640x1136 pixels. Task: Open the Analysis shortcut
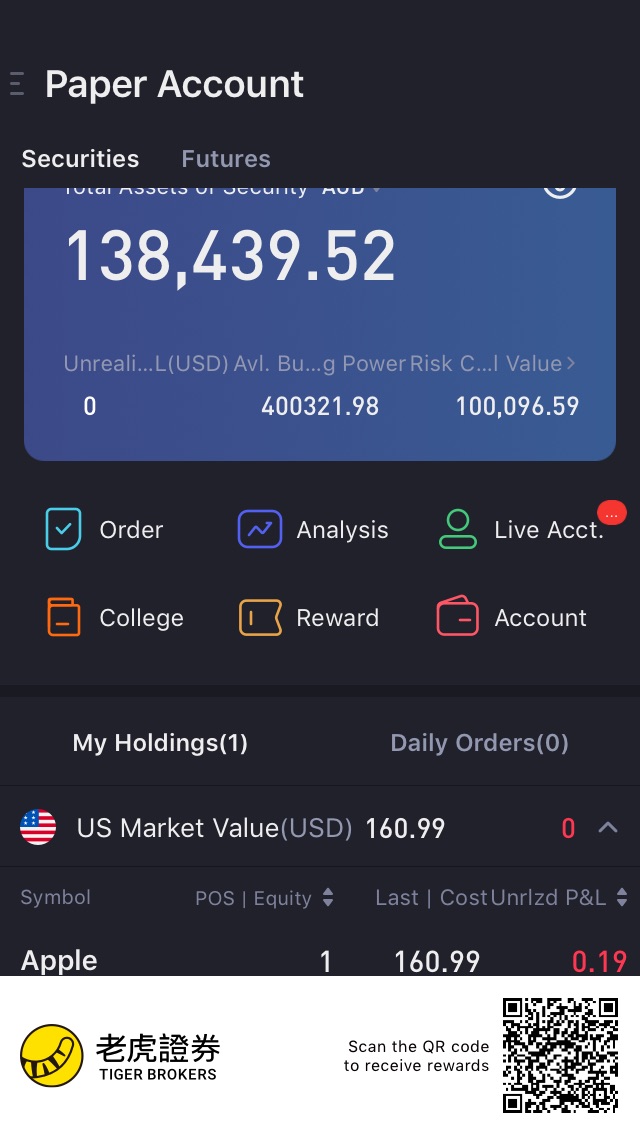click(313, 530)
